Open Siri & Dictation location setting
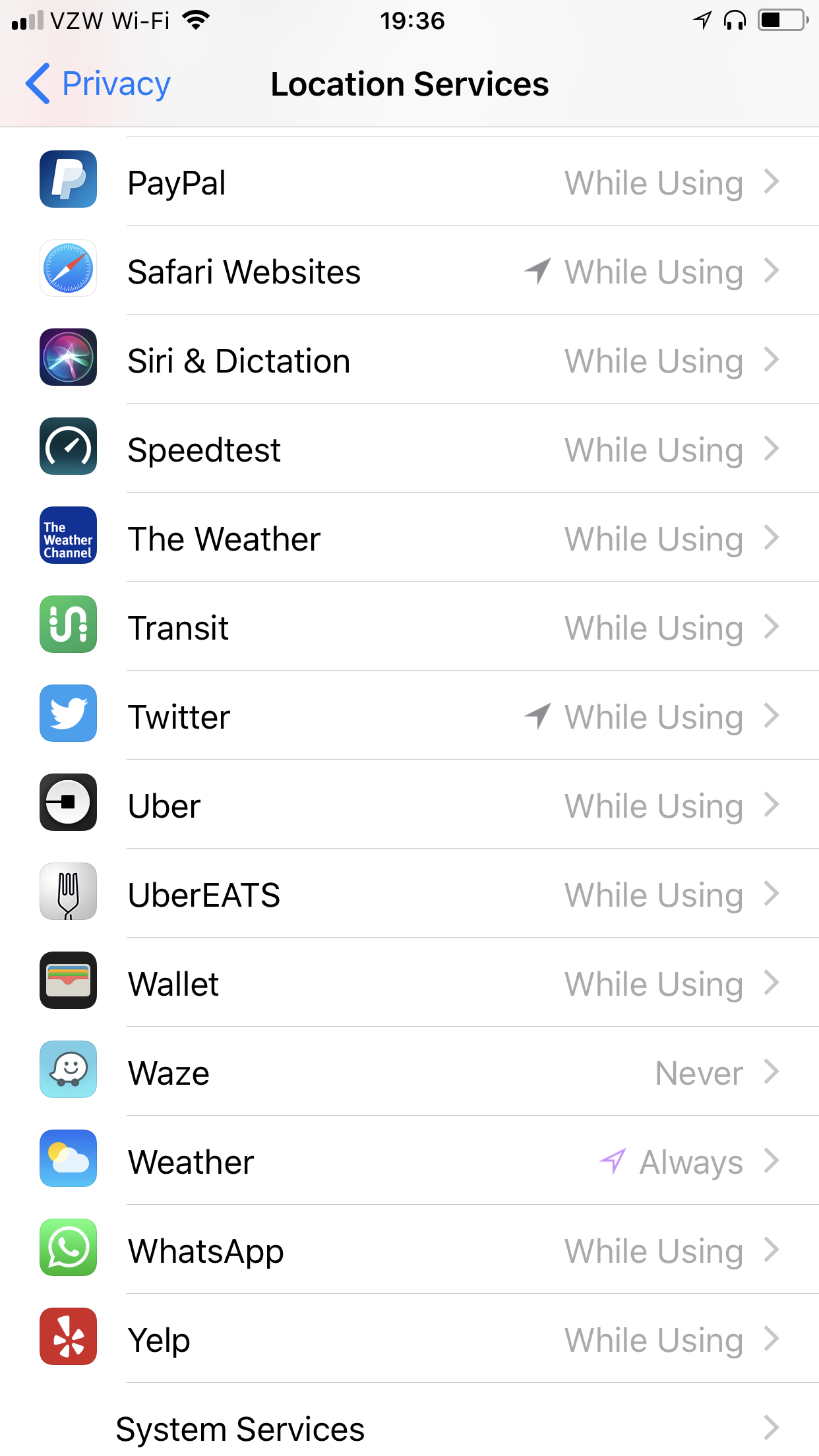 (409, 361)
